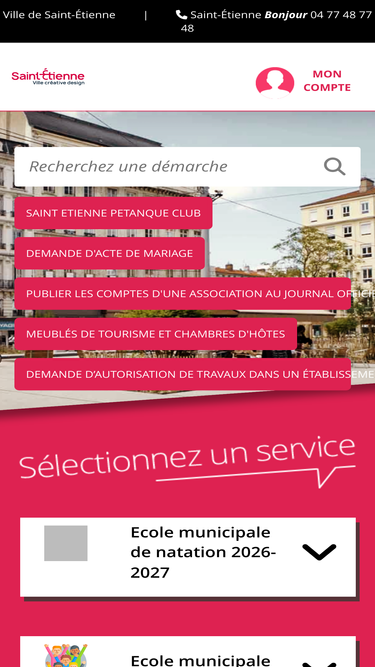Select Saint Etienne Petanque Club chip
375x667 pixels.
[x=113, y=213]
